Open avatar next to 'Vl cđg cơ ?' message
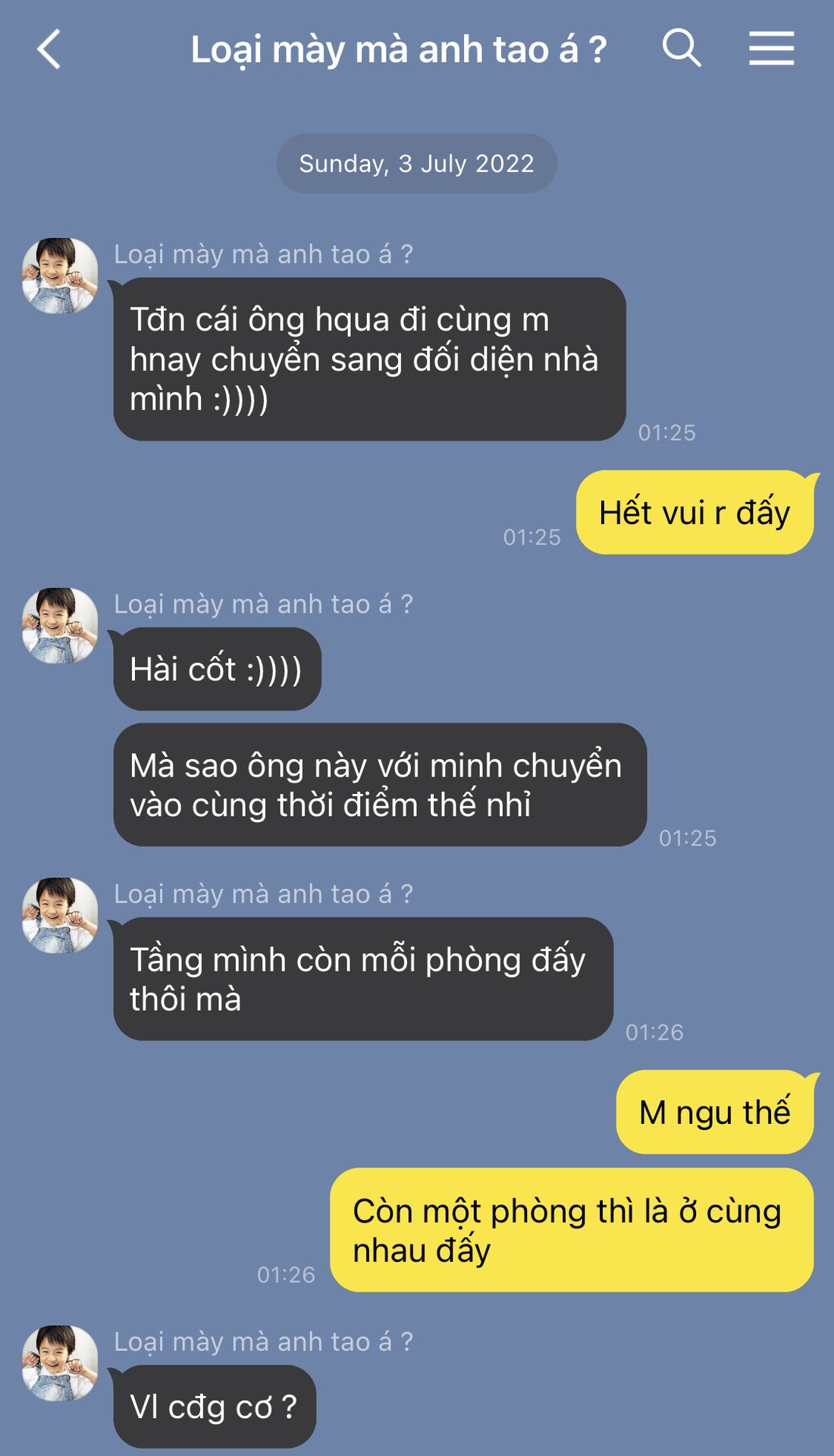The width and height of the screenshot is (834, 1456). pos(60,1363)
